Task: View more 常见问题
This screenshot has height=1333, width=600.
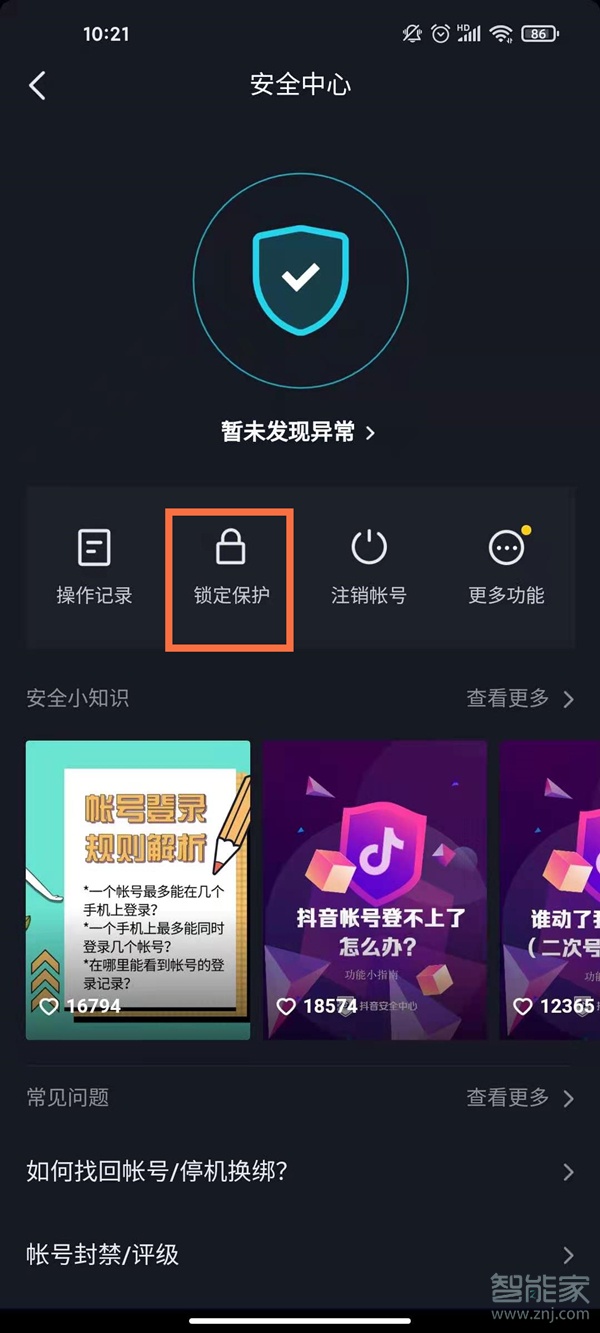Action: point(519,1098)
